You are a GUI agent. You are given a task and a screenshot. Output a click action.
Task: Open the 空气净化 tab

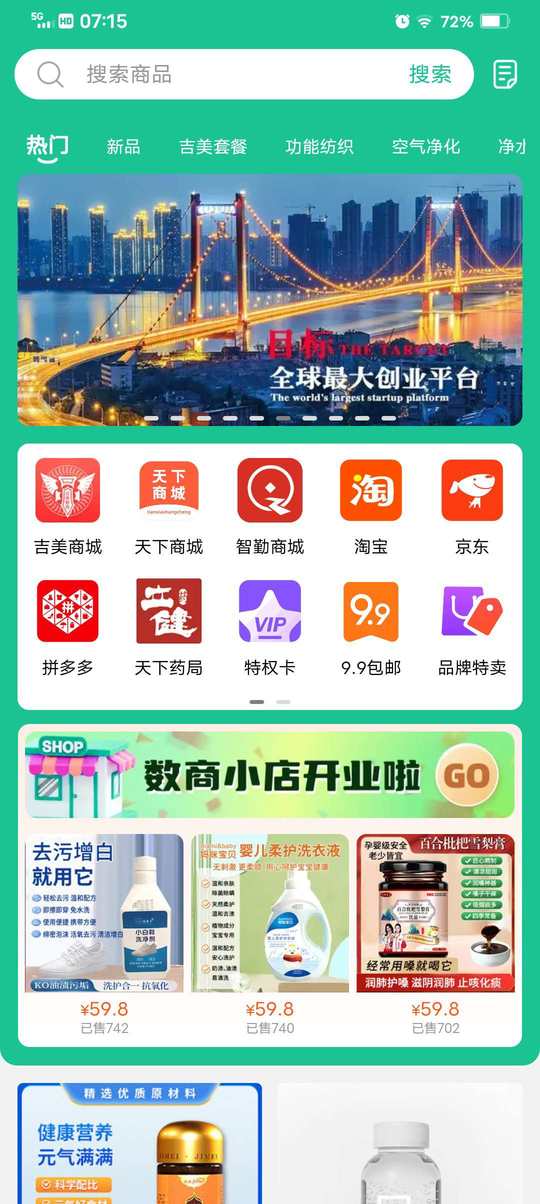(x=426, y=146)
